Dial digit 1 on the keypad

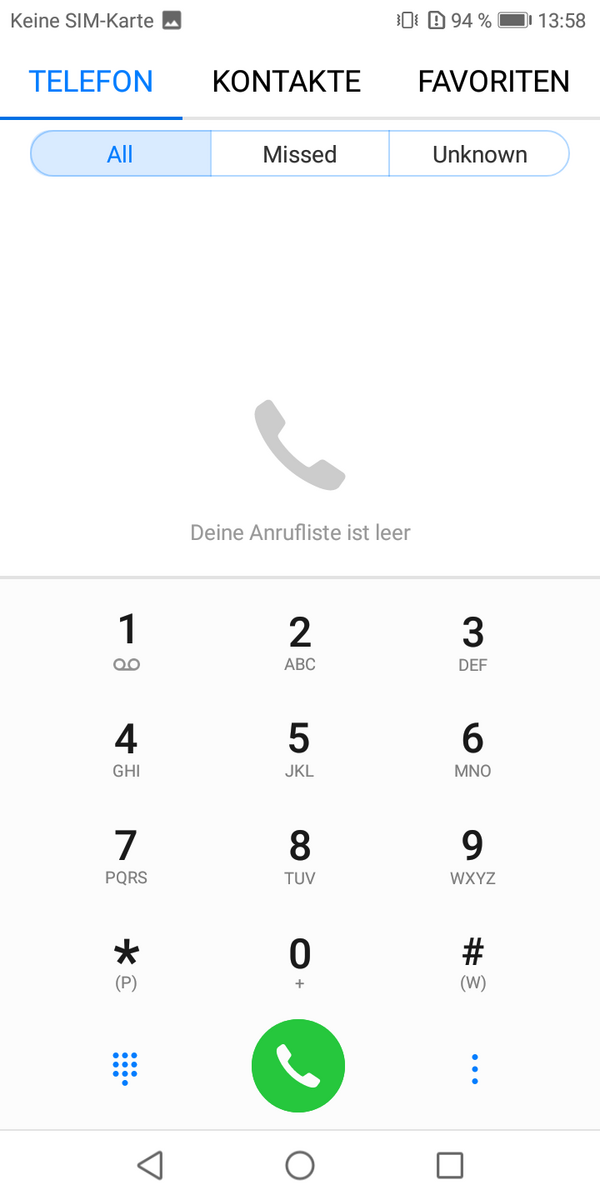coord(126,642)
